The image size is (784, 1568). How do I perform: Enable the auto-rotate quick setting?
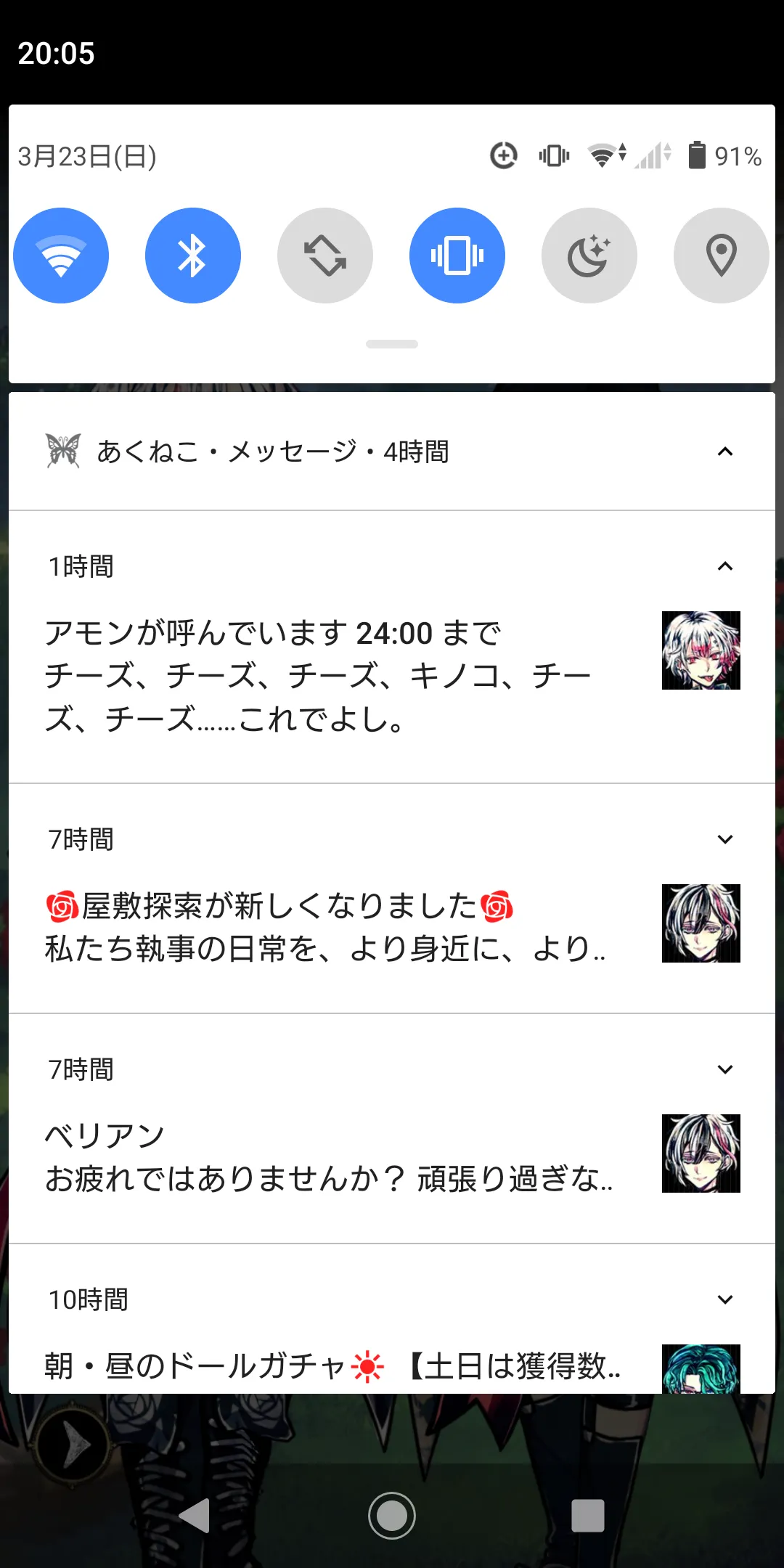325,256
